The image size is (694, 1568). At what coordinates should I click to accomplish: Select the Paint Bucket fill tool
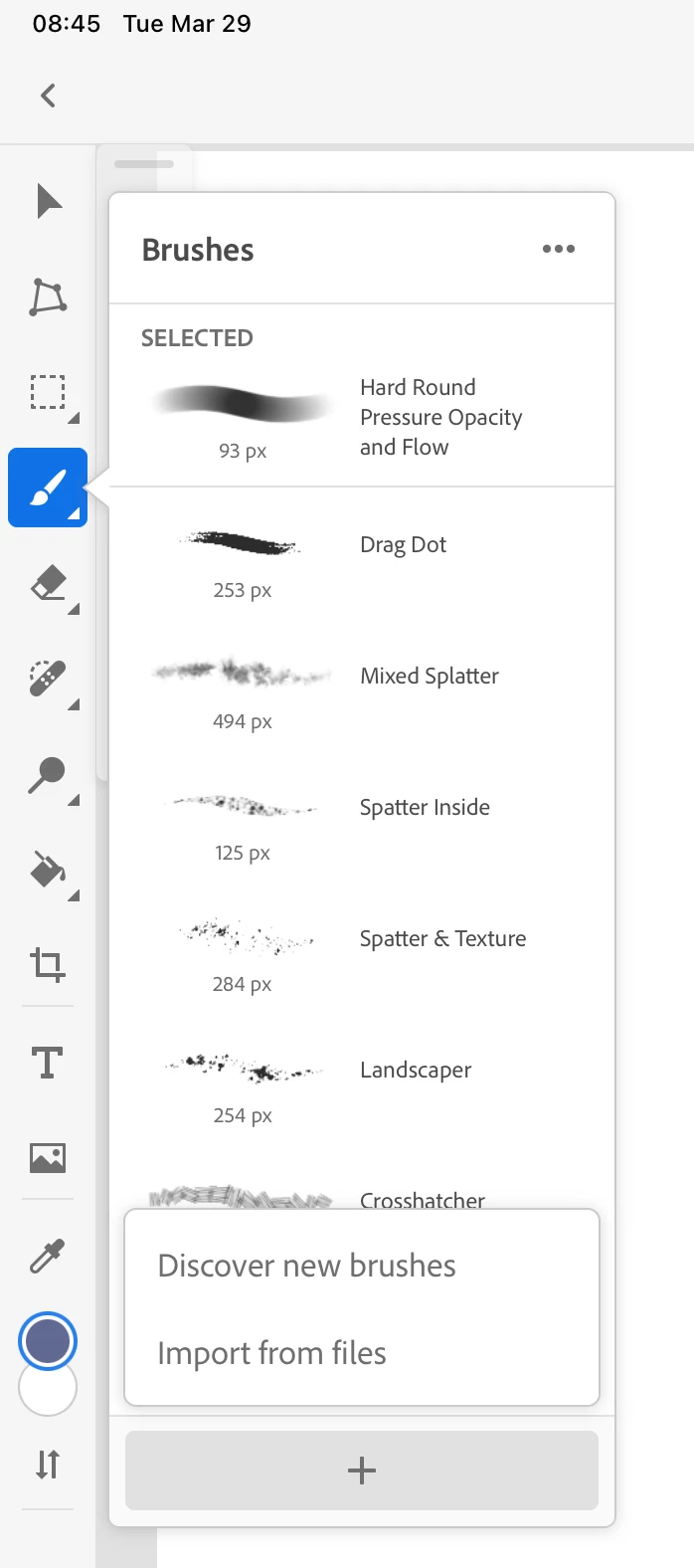pyautogui.click(x=48, y=870)
